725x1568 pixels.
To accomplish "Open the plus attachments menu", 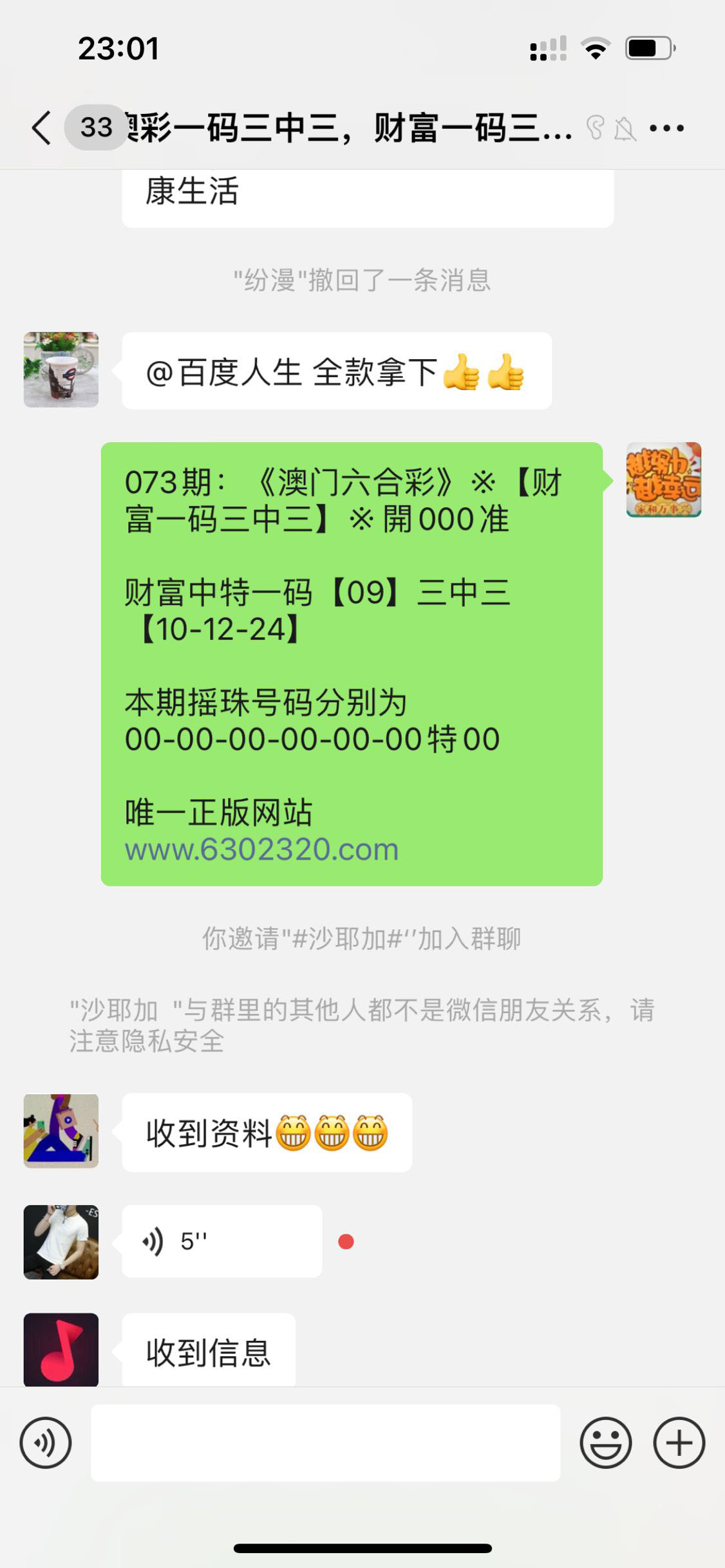I will coord(679,1442).
